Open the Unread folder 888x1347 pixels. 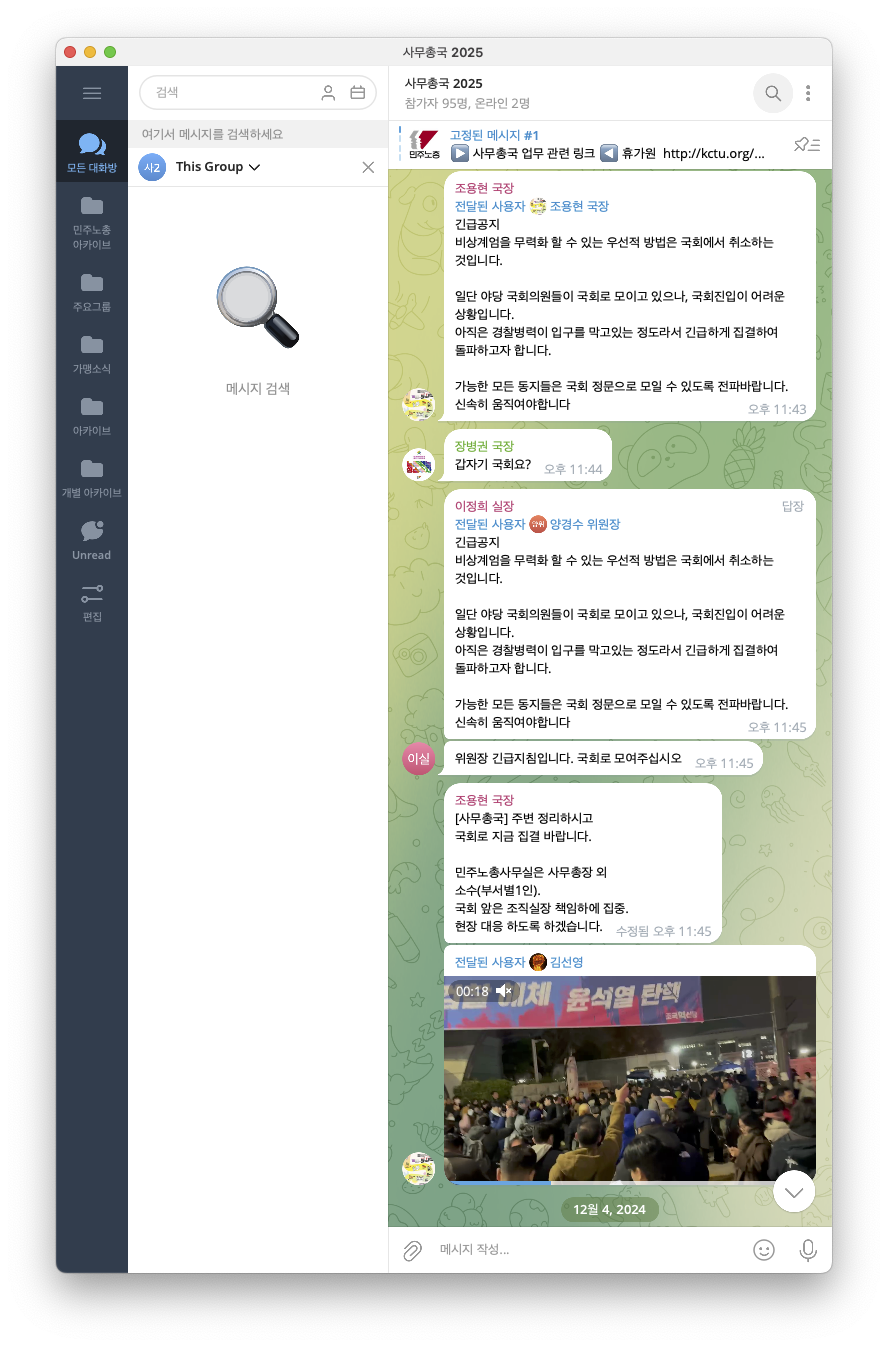pyautogui.click(x=92, y=539)
